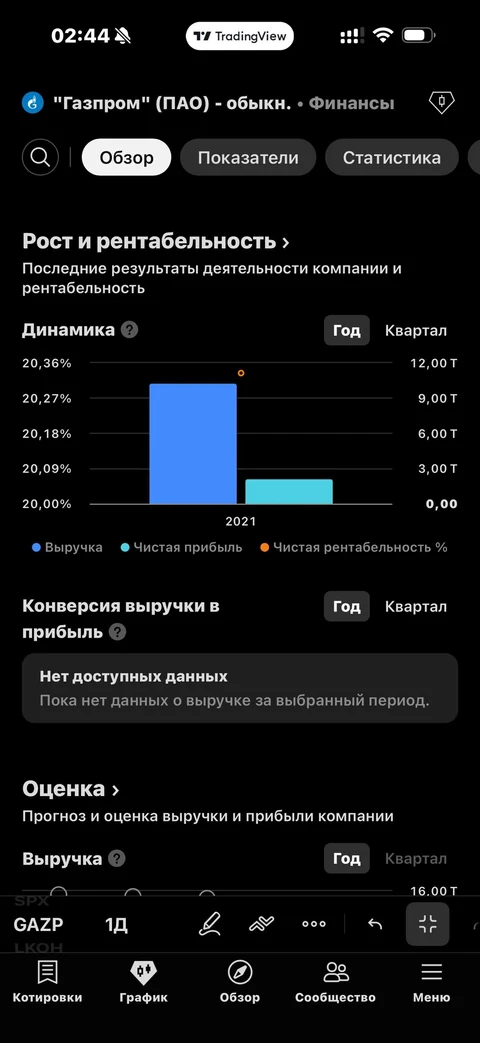Open the Меню tab
Viewport: 480px width, 1043px height.
[431, 982]
